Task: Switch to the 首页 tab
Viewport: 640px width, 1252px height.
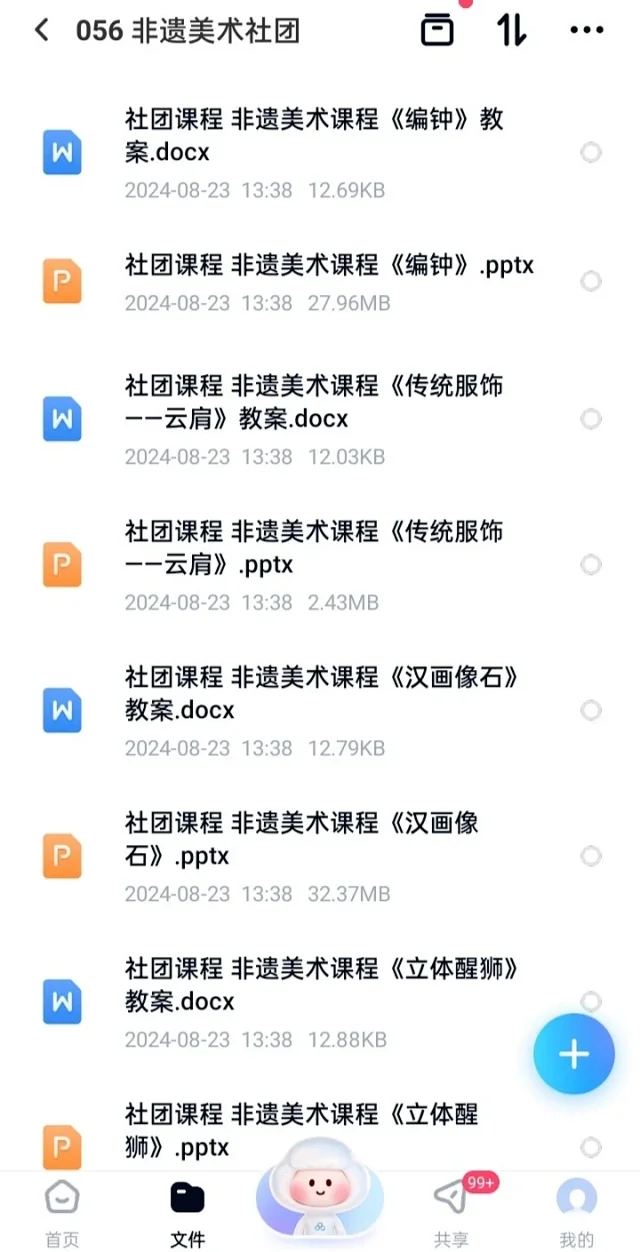Action: click(x=62, y=1212)
